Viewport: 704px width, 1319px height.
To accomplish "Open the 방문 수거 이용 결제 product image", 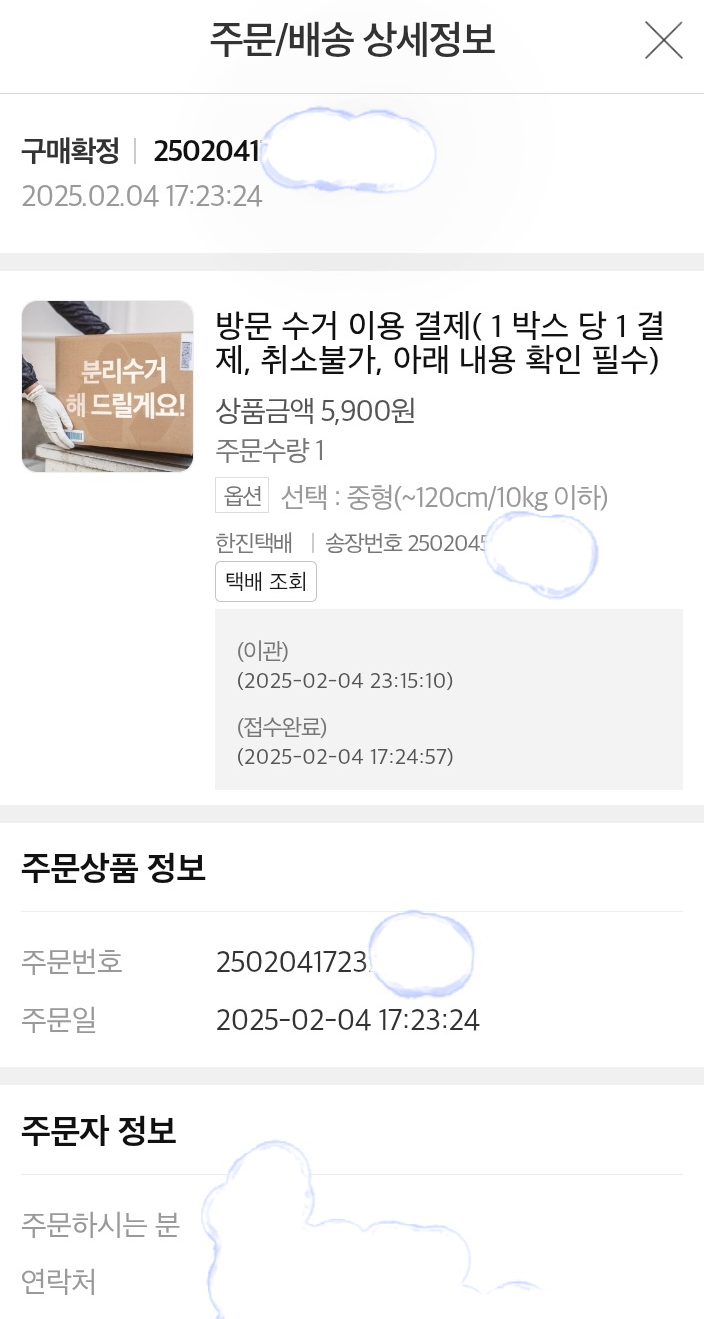I will tap(108, 386).
